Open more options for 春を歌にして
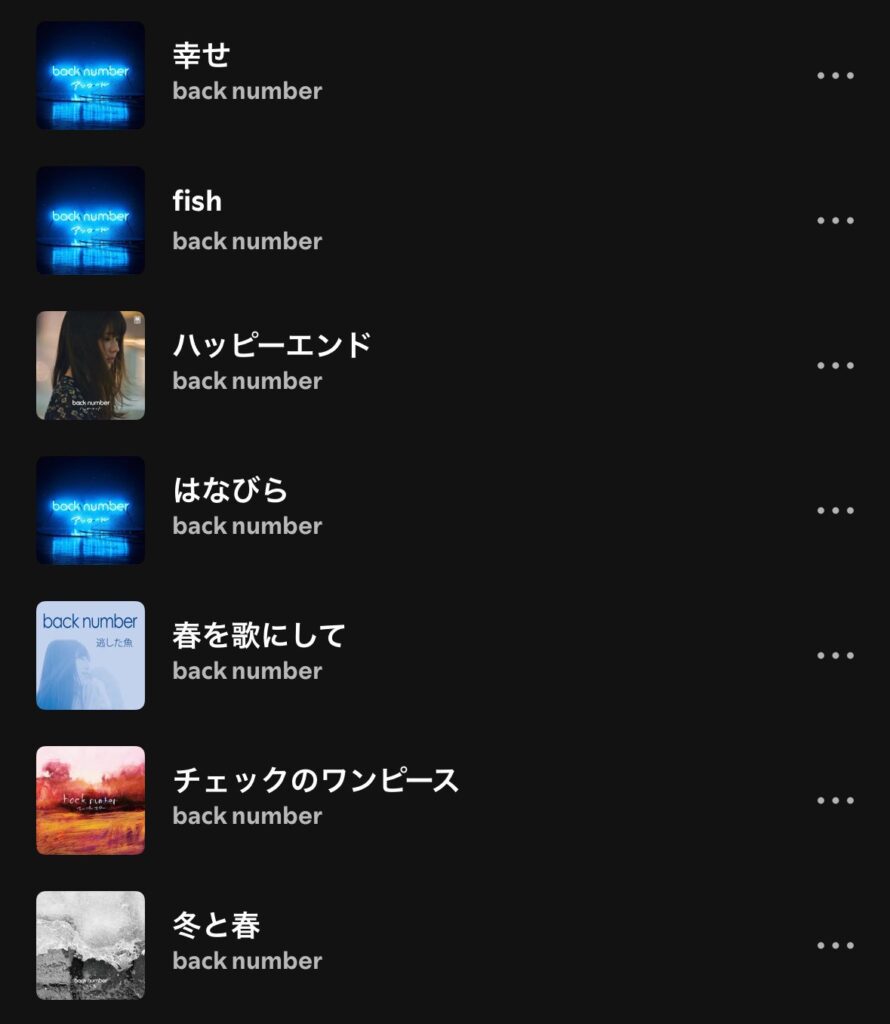Viewport: 890px width, 1024px height. click(835, 655)
